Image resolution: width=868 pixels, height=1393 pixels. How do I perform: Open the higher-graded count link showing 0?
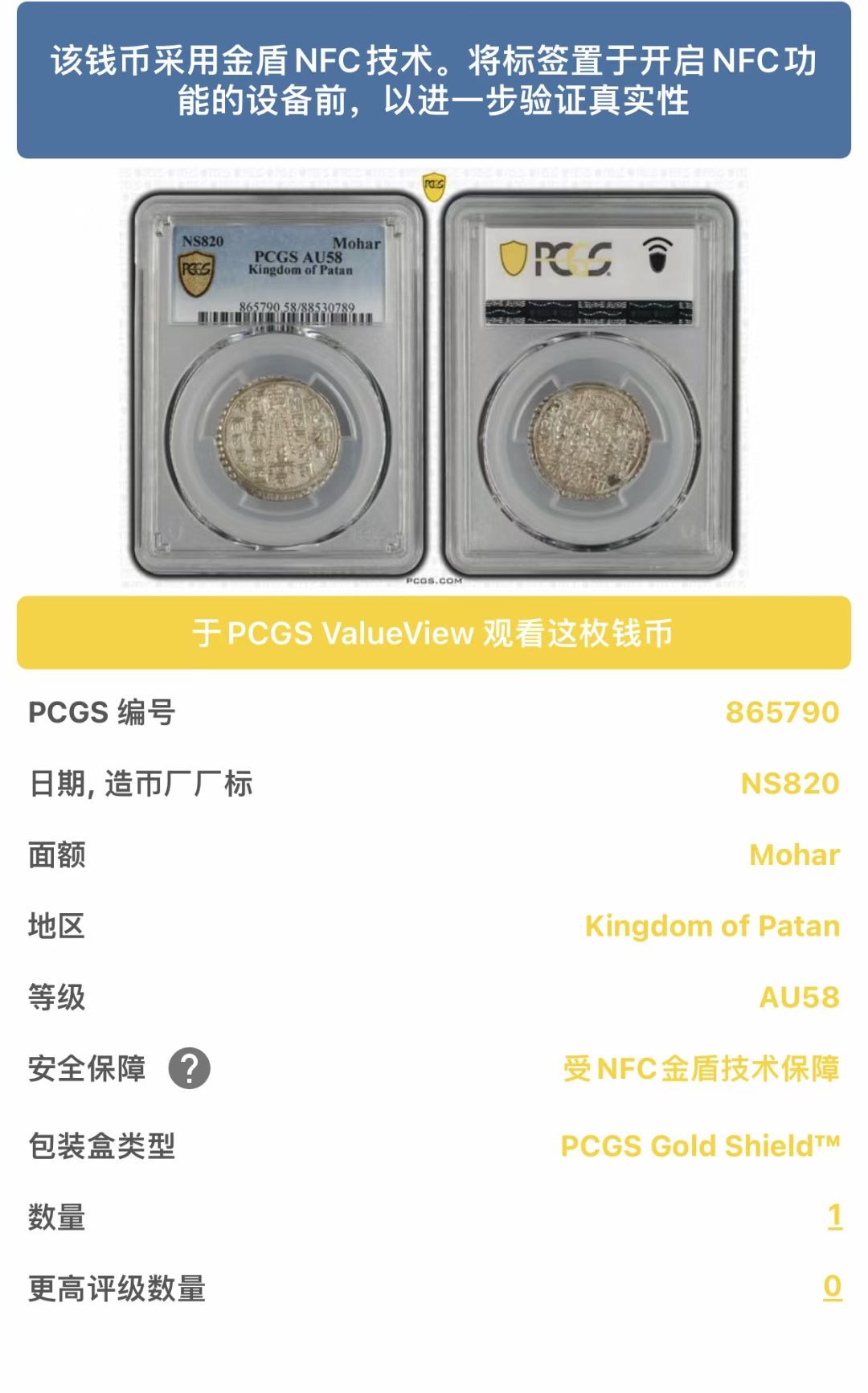832,1287
